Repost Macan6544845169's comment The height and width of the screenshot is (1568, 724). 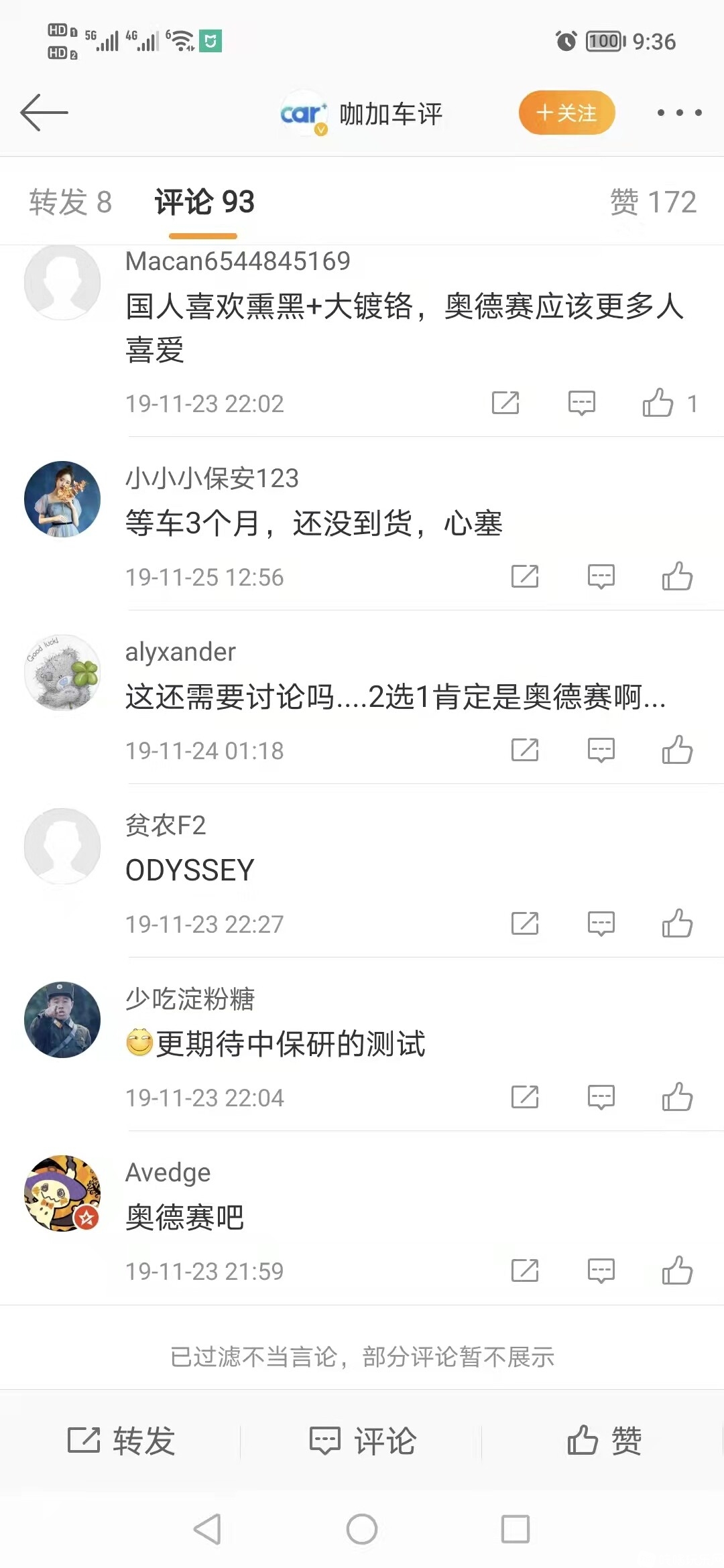(x=505, y=403)
